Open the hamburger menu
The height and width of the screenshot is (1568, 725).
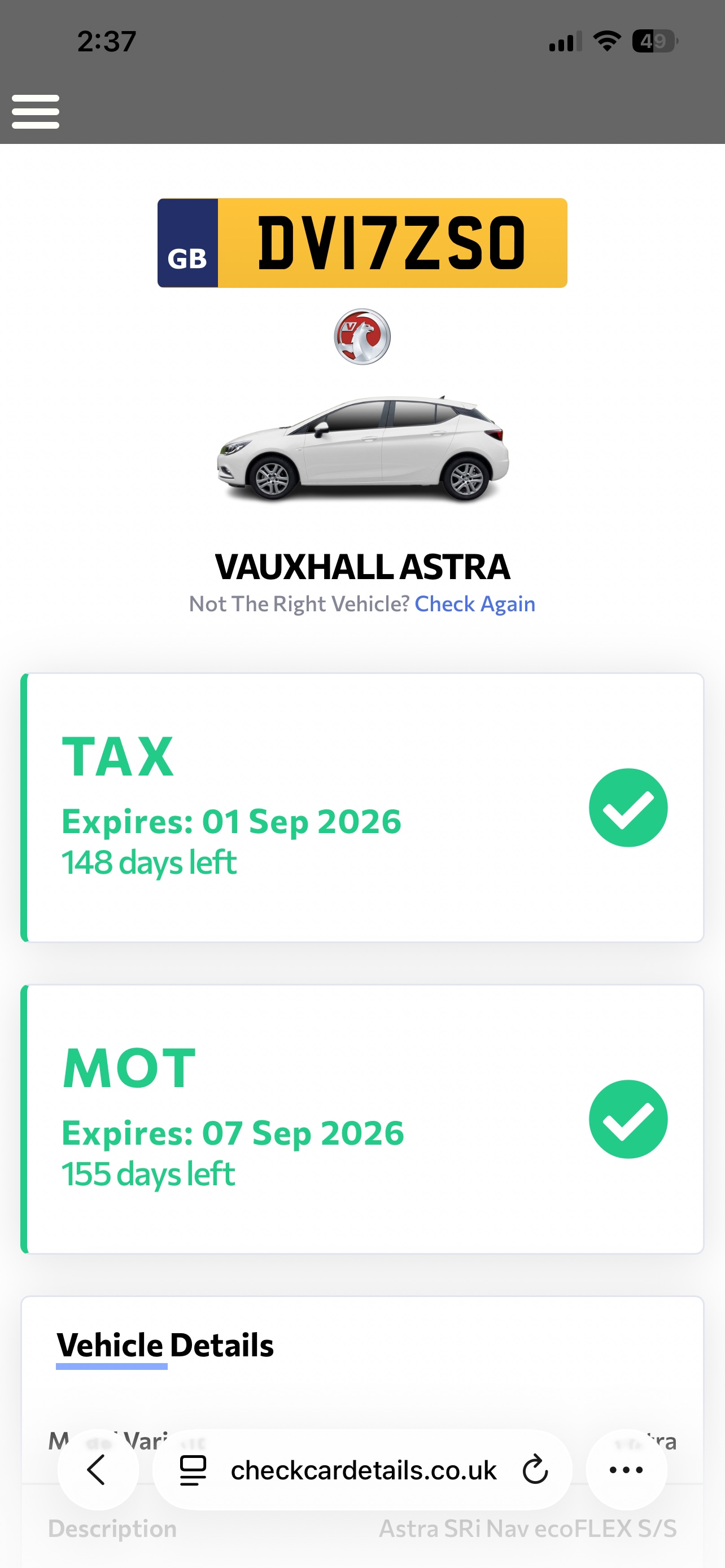[x=36, y=111]
